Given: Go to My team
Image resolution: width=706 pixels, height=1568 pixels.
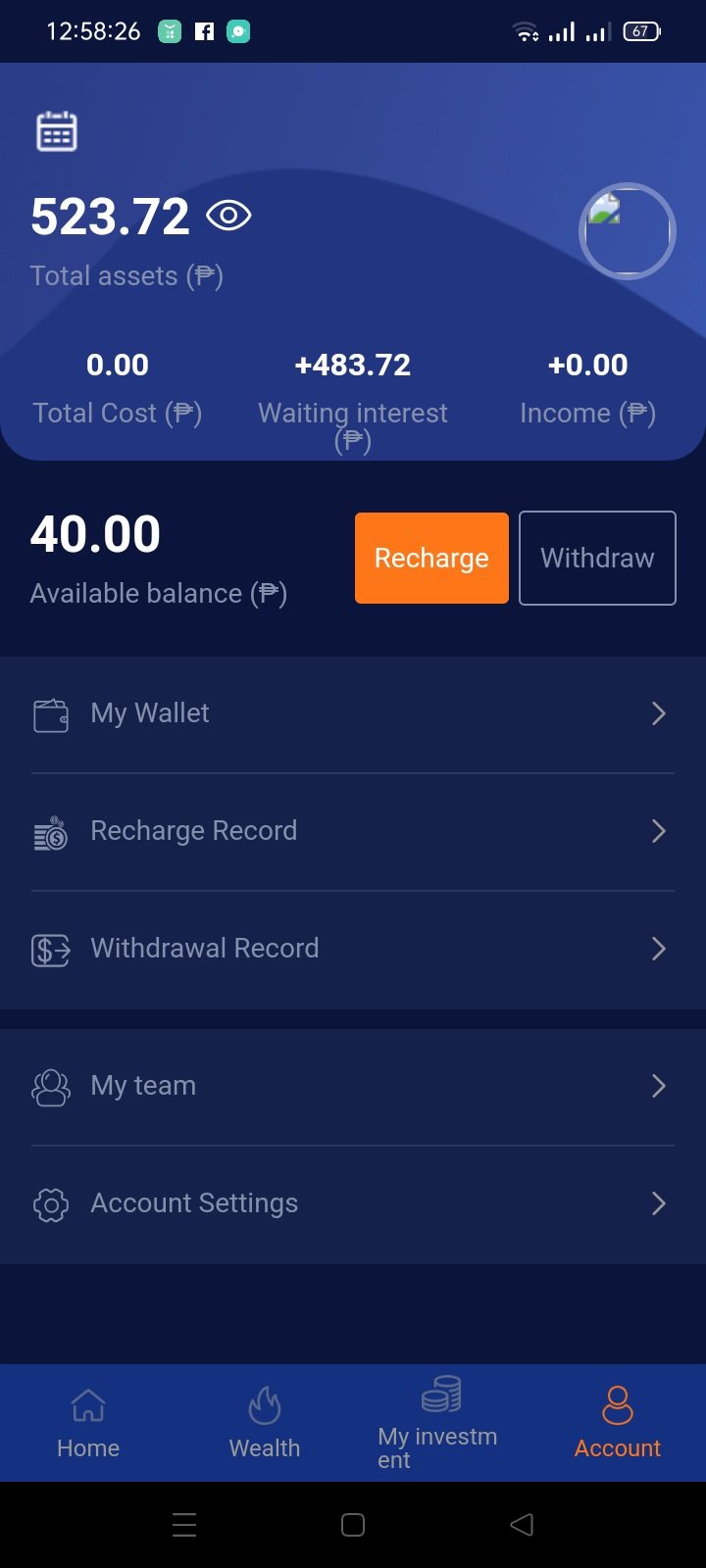Looking at the screenshot, I should tap(353, 1086).
